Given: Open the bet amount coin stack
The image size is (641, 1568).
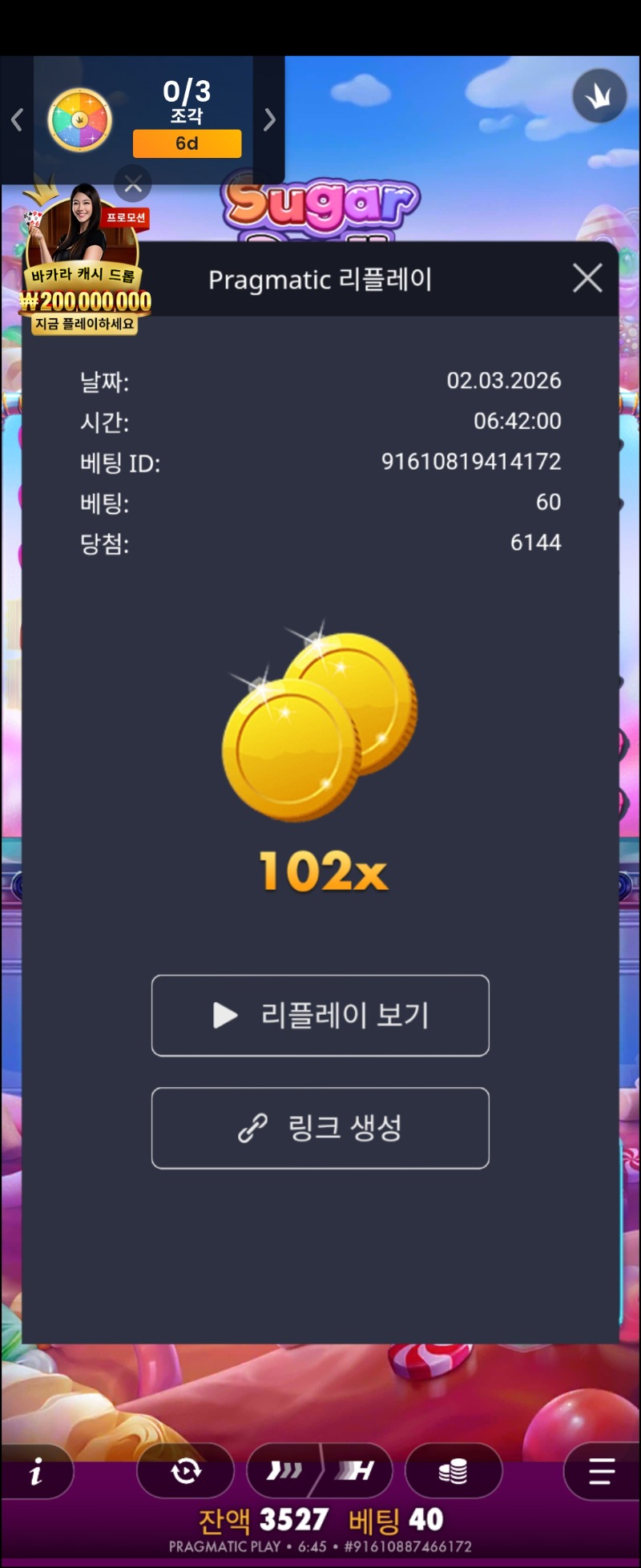Looking at the screenshot, I should click(x=454, y=1471).
